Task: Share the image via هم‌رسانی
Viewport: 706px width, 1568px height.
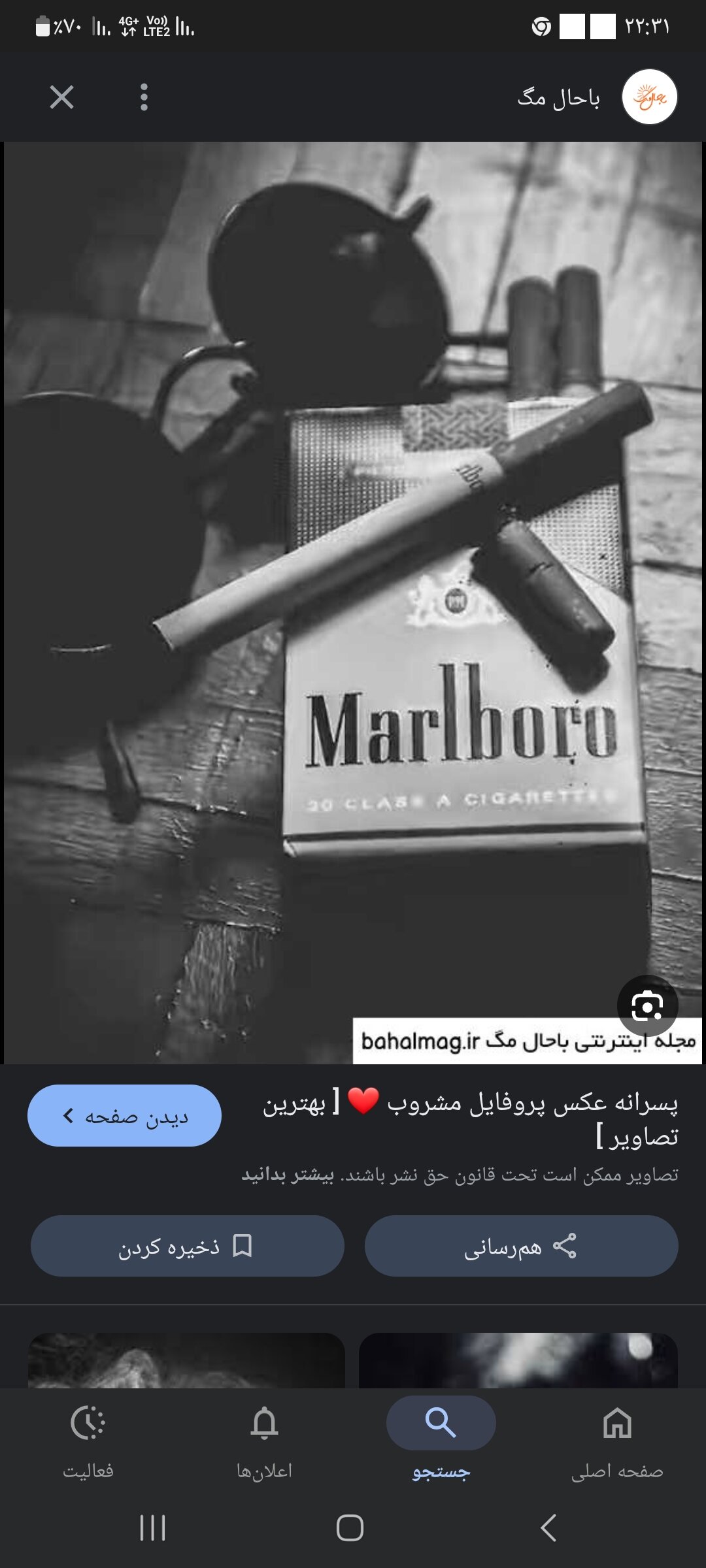Action: coord(521,1247)
